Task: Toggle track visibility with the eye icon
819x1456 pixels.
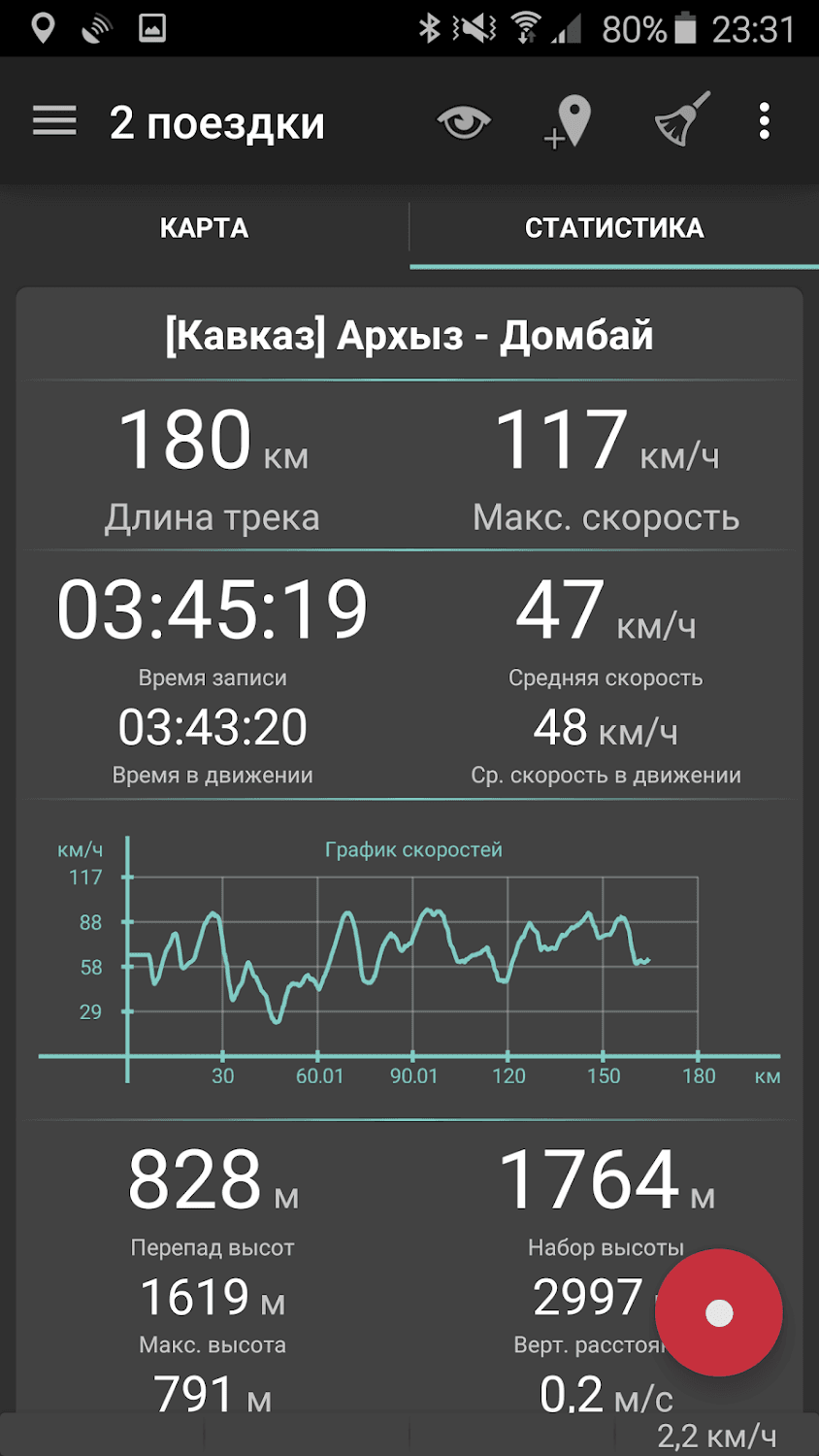Action: 463,122
